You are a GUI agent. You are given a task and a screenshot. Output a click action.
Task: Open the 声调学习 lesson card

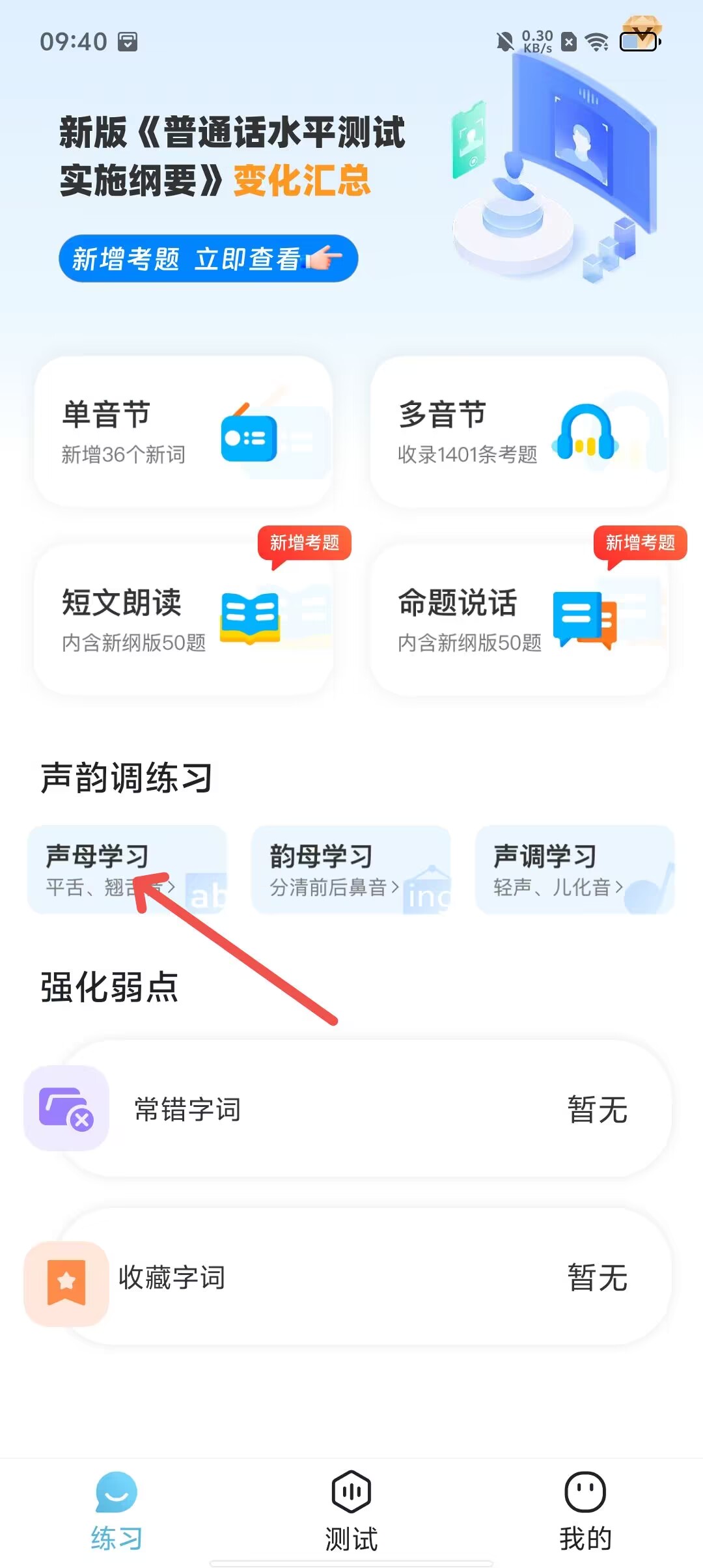(575, 869)
